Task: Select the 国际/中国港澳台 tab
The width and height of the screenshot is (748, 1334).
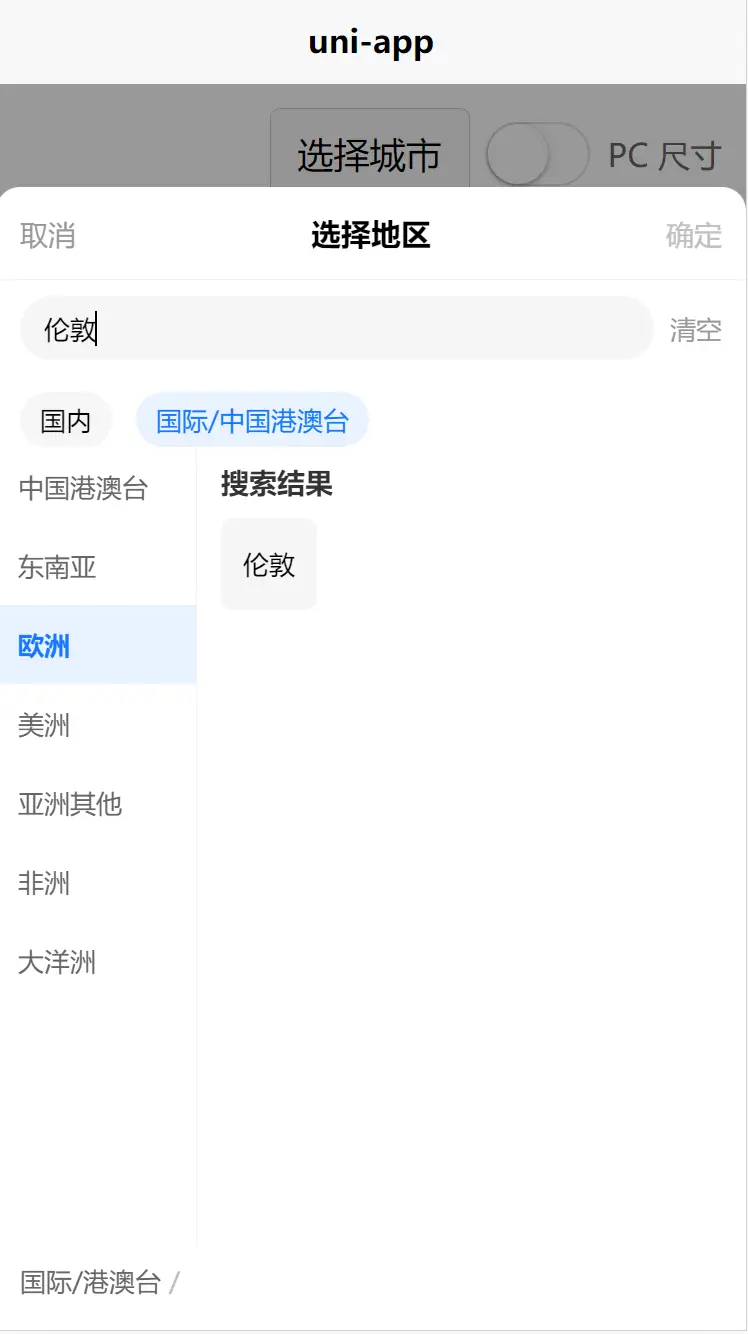Action: [252, 421]
